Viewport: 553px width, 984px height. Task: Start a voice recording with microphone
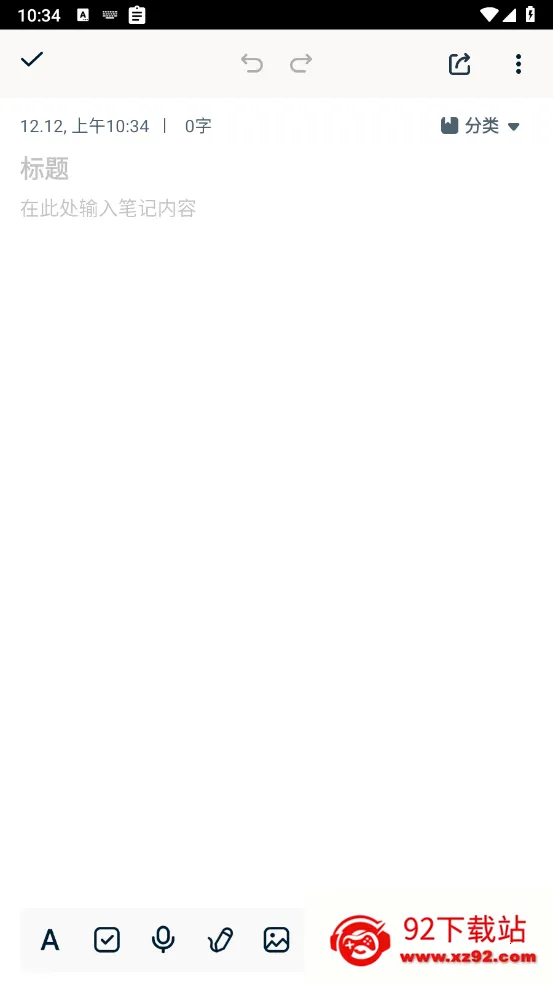click(x=163, y=940)
